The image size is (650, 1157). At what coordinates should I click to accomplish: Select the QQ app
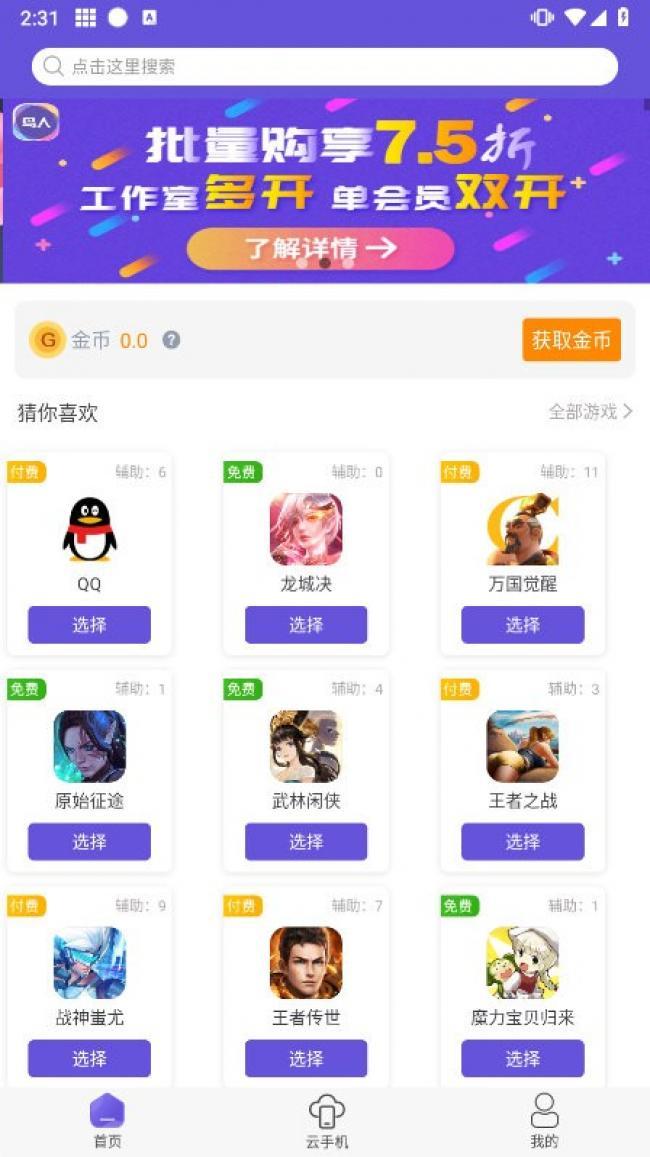[x=89, y=625]
